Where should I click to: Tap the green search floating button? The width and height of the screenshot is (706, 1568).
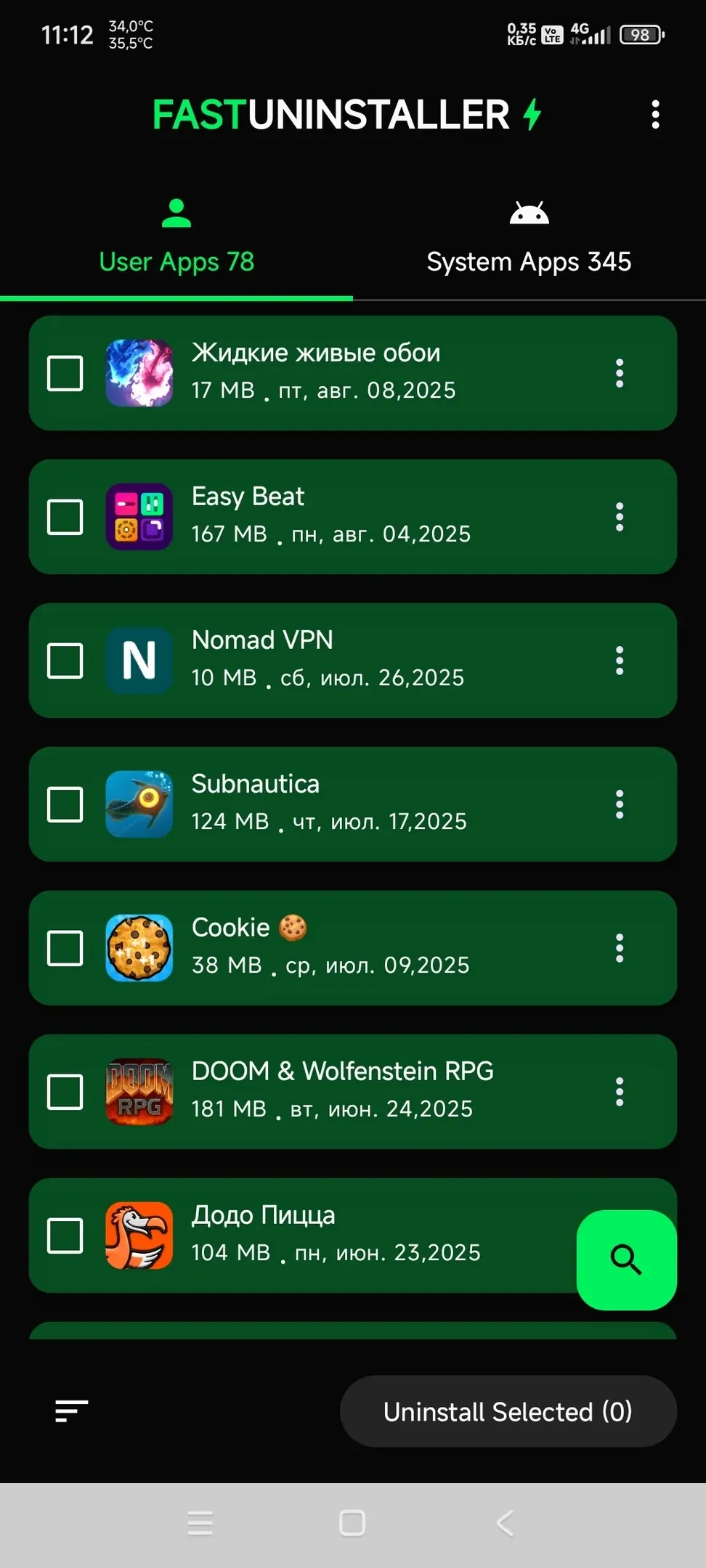click(627, 1260)
